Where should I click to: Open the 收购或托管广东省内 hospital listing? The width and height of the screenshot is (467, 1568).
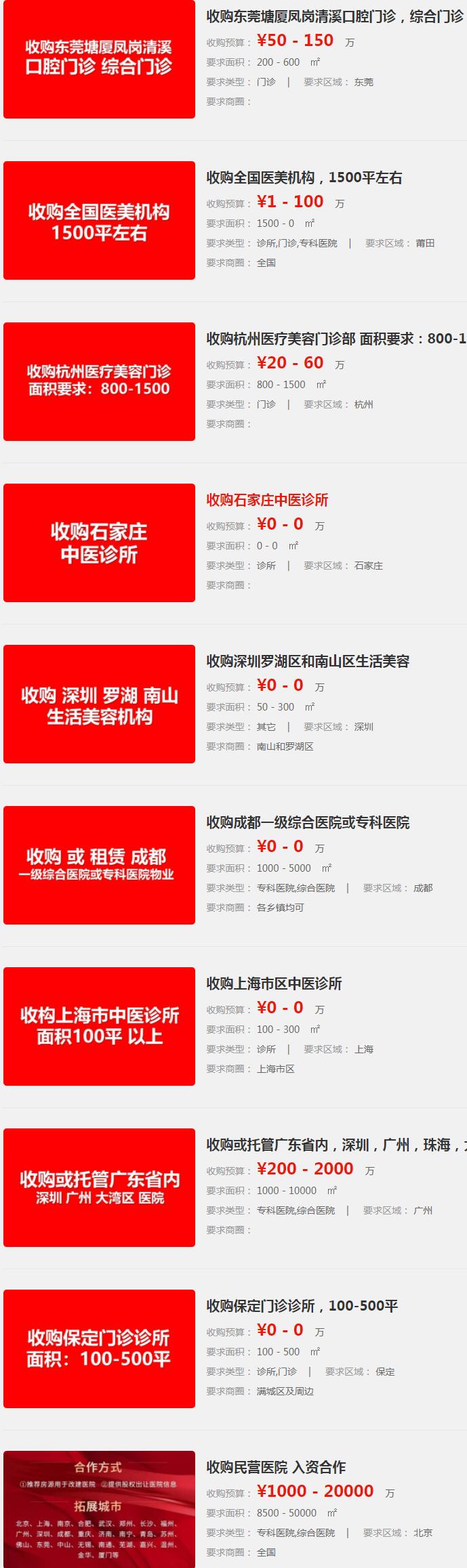(x=336, y=1145)
